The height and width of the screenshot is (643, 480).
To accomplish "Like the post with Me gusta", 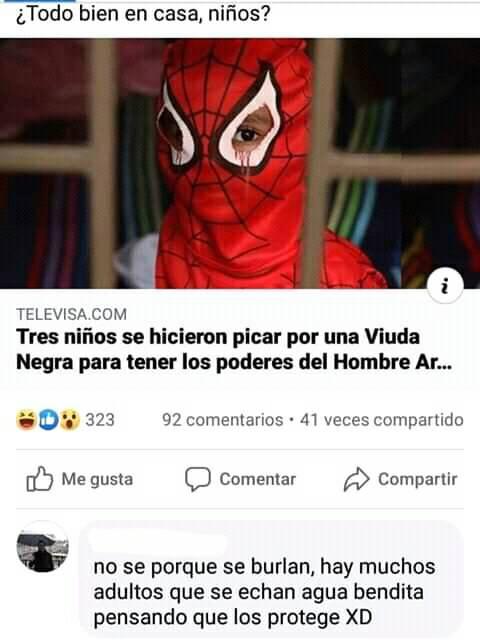I will click(80, 479).
